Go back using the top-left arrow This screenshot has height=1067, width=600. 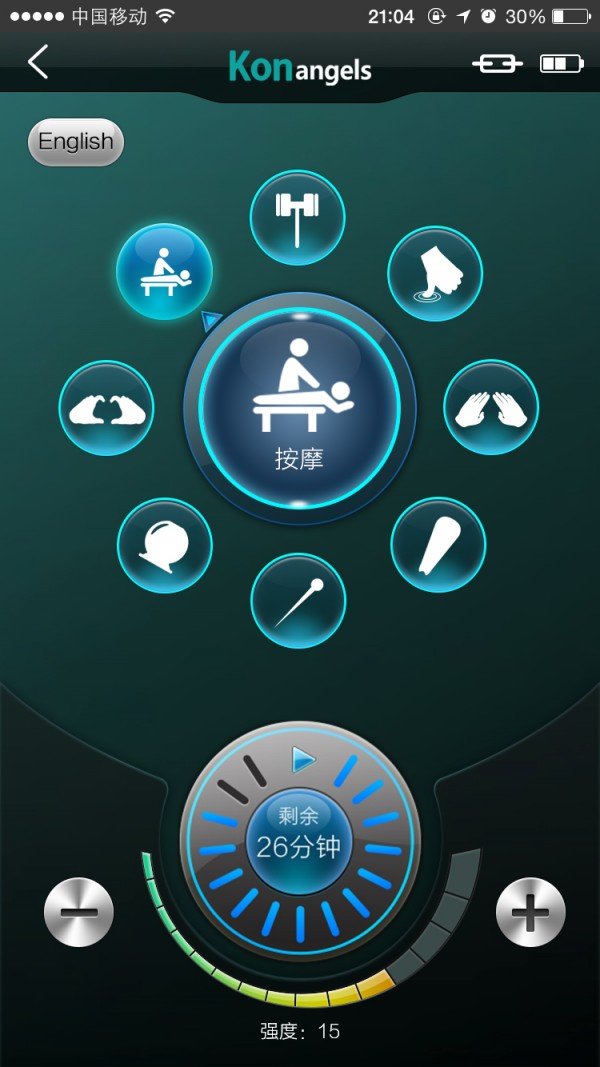38,63
